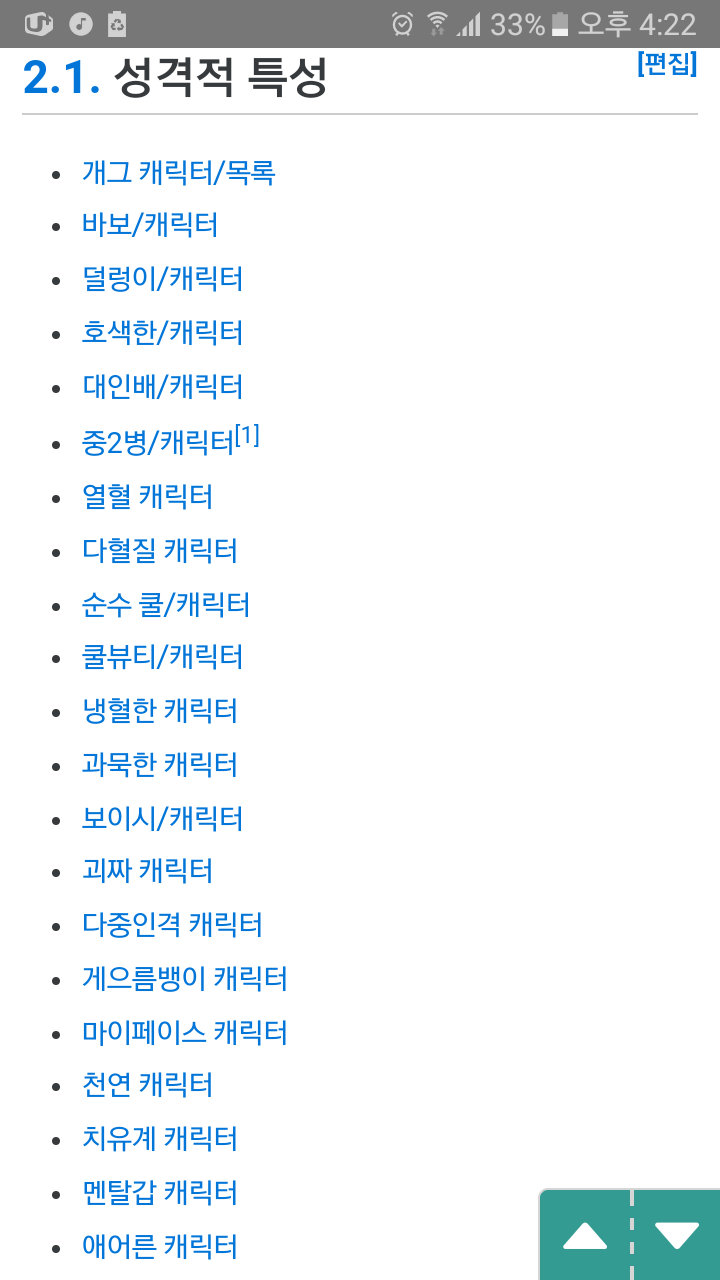Select the 대인배/캐릭터 link
This screenshot has width=720, height=1280.
point(162,386)
